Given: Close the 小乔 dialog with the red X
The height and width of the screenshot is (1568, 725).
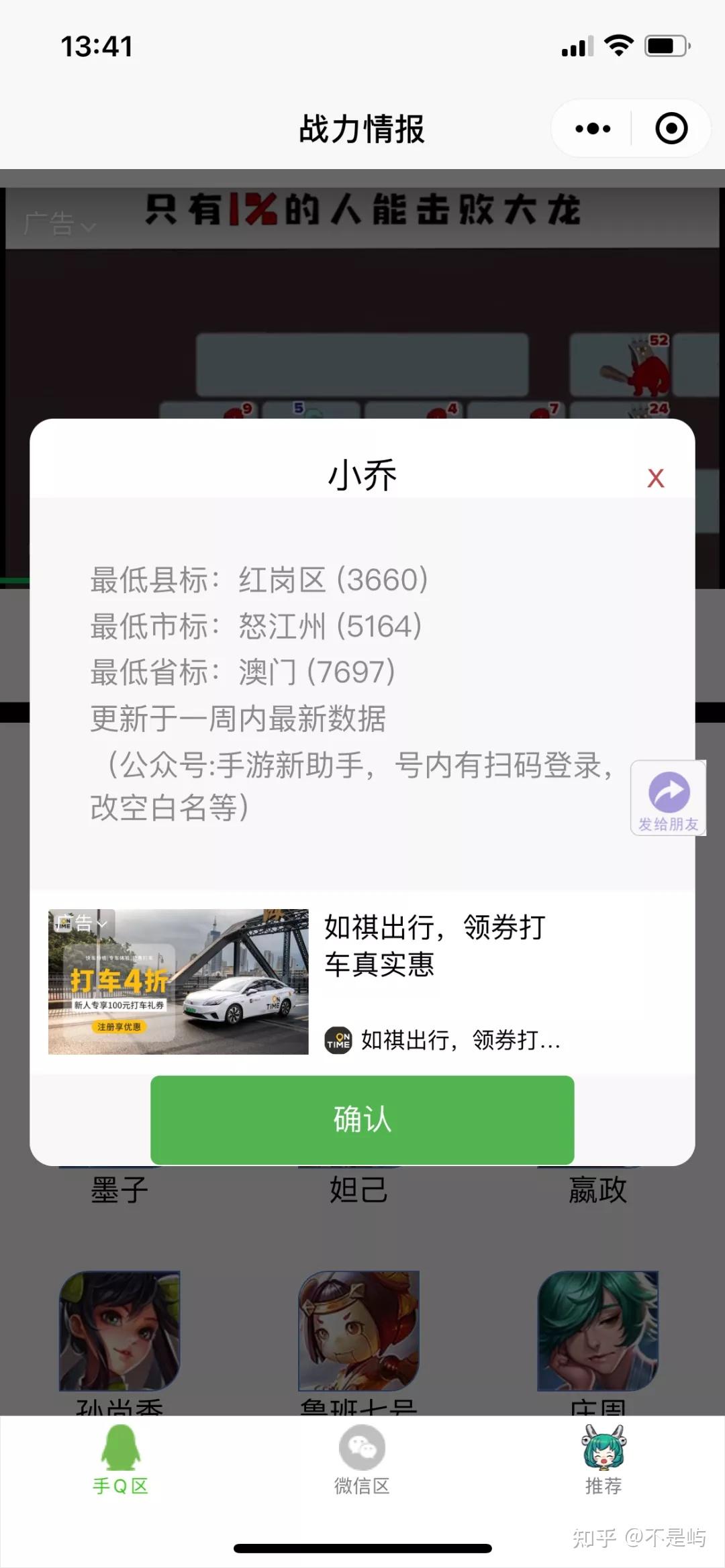Looking at the screenshot, I should click(656, 478).
